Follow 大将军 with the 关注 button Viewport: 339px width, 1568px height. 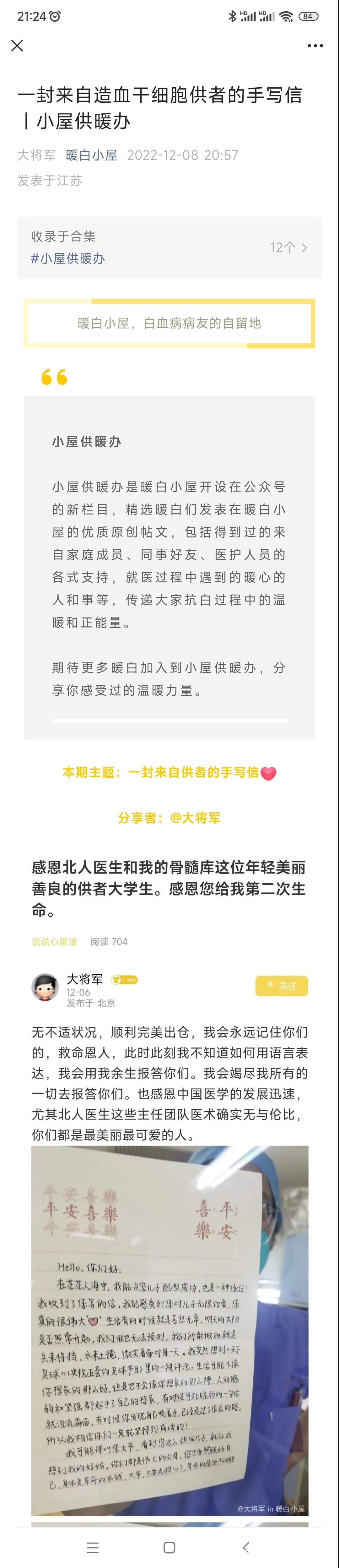pyautogui.click(x=281, y=985)
